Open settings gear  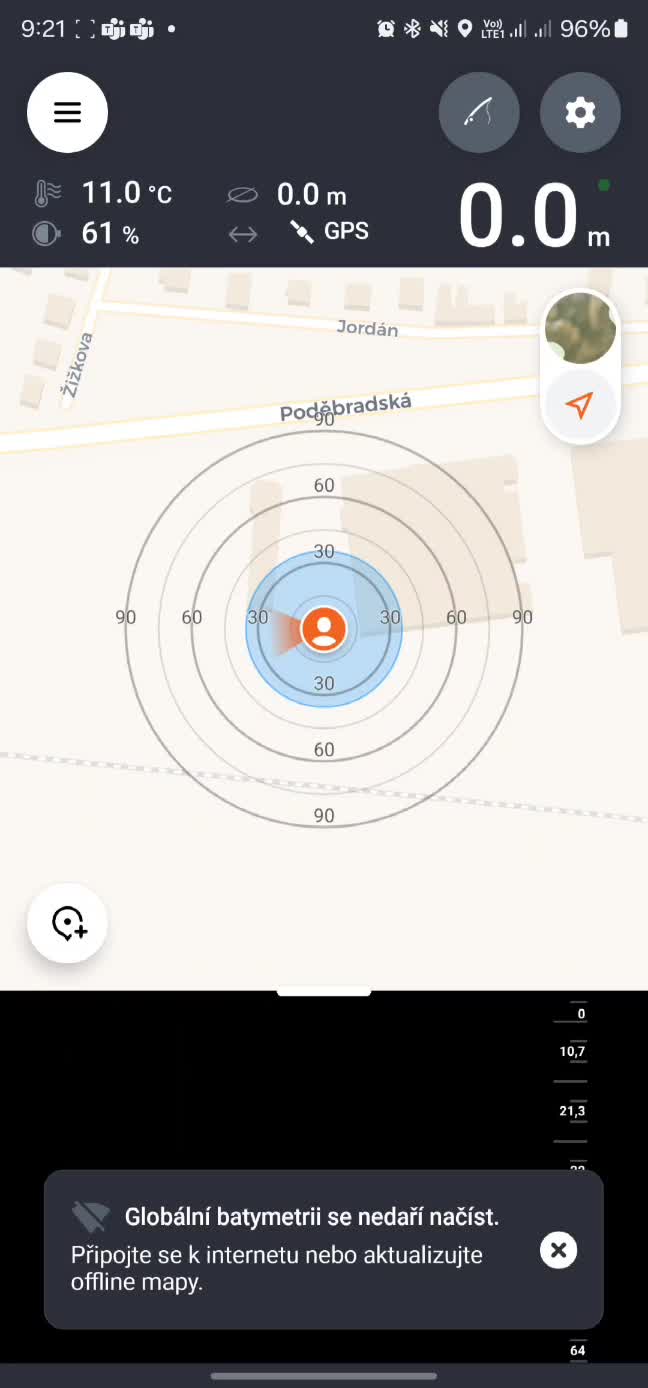pyautogui.click(x=580, y=112)
